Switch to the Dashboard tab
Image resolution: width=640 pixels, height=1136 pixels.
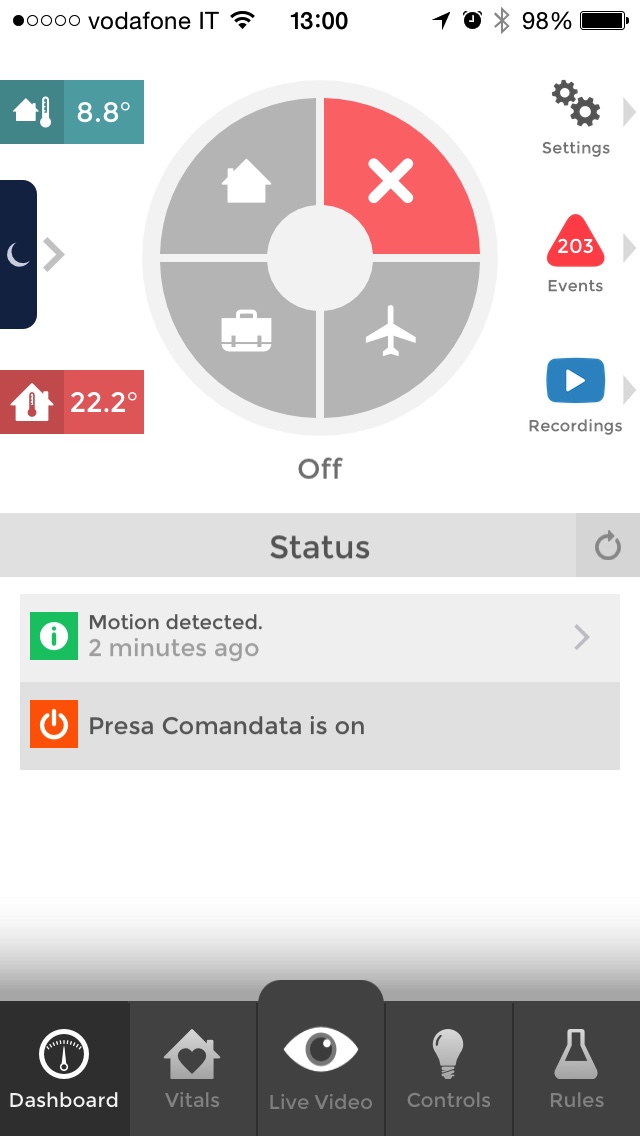pos(65,1070)
